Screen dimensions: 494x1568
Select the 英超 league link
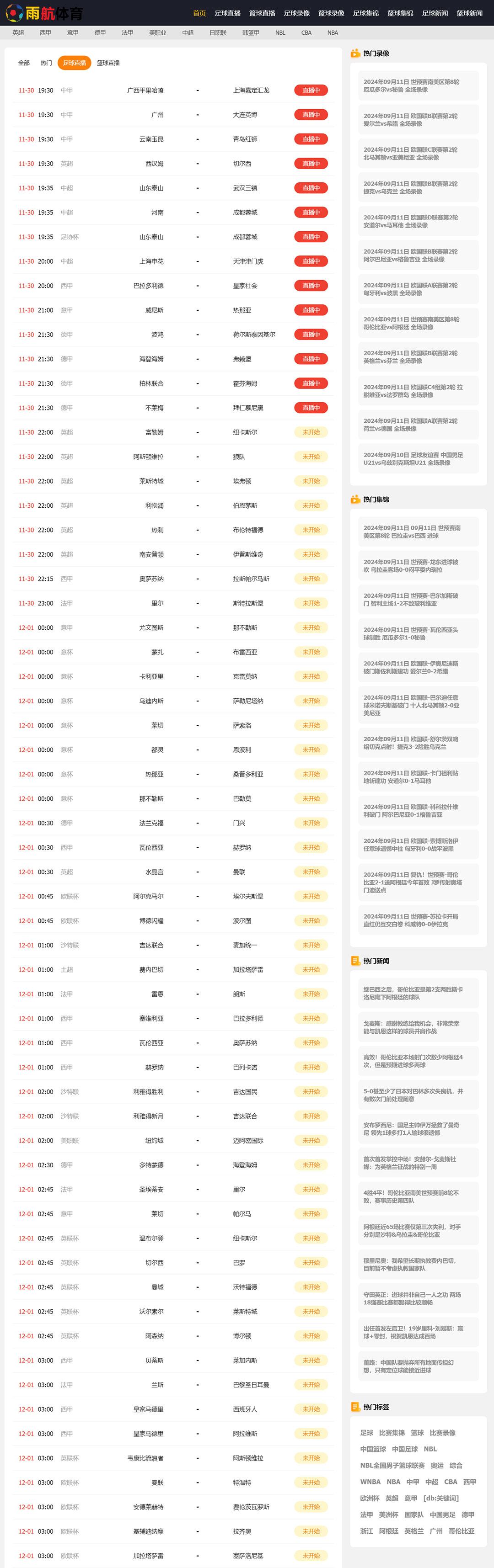tap(18, 33)
